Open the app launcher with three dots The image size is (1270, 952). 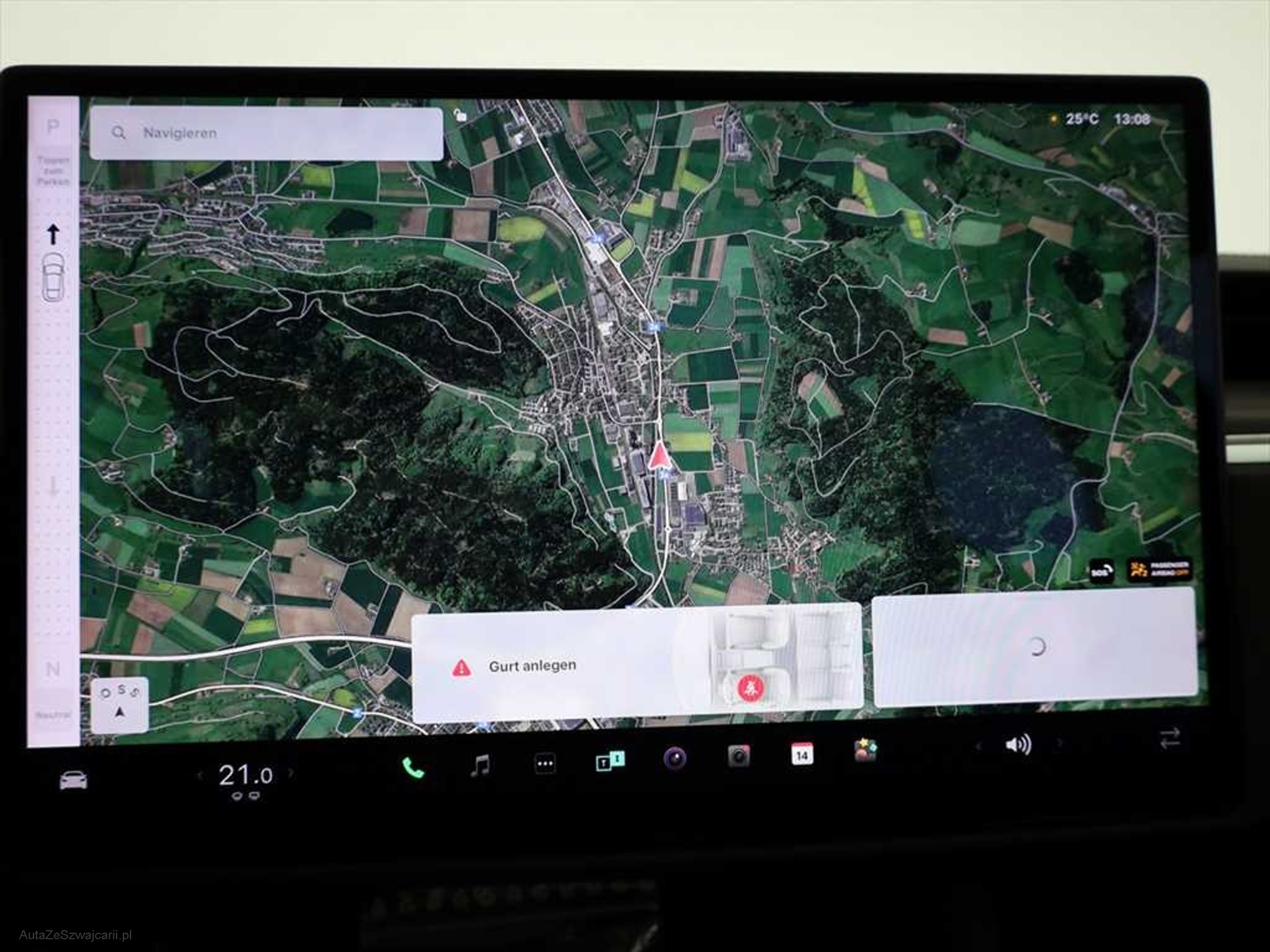pos(545,764)
